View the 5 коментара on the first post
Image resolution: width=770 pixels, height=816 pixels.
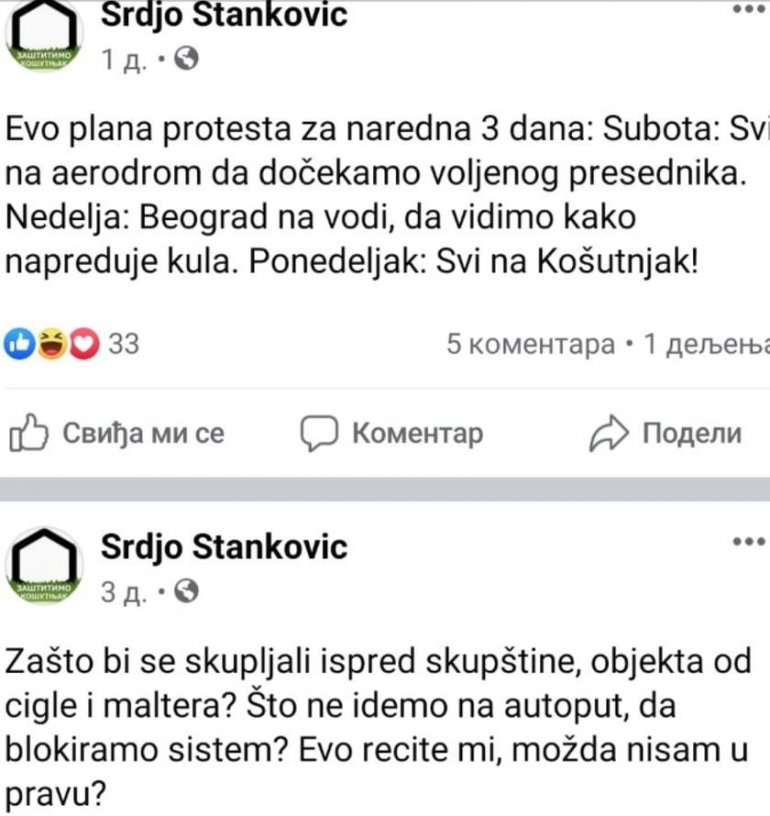click(530, 345)
